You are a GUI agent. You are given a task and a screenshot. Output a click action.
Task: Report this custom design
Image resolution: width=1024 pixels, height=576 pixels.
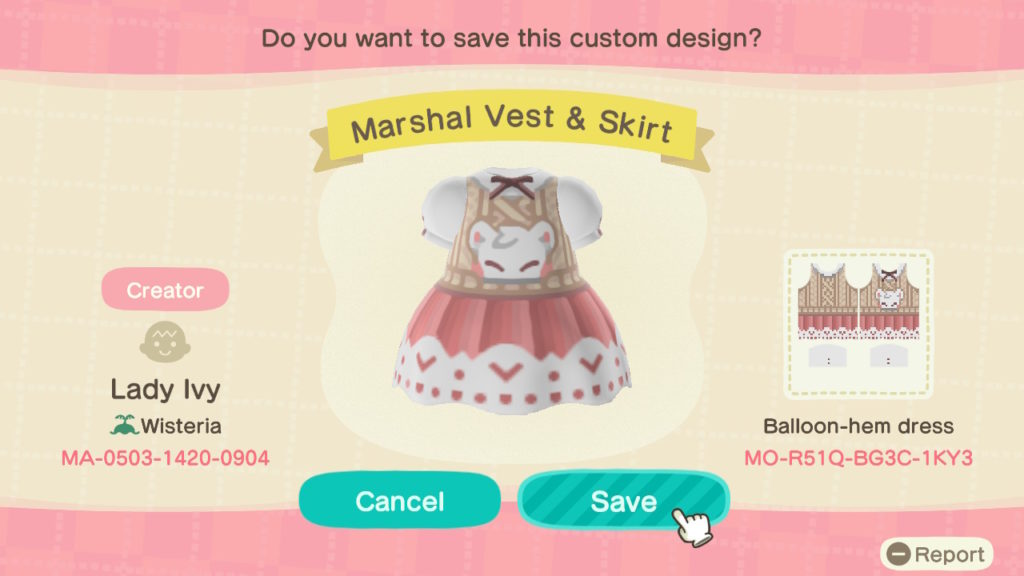coord(936,554)
